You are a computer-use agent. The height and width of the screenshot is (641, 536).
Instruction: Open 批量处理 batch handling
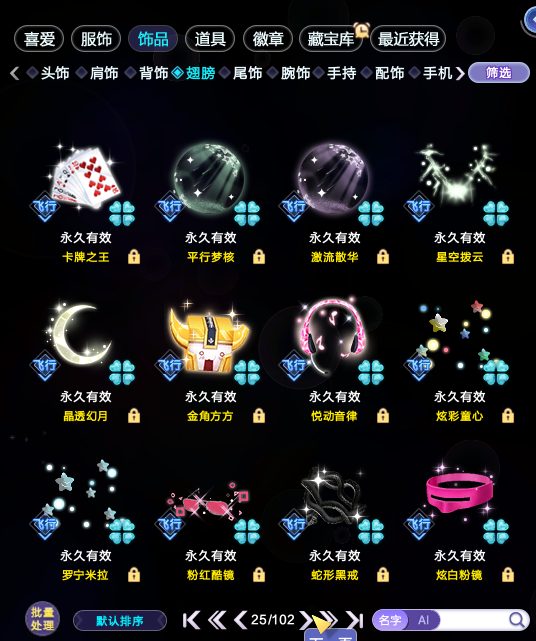42,619
